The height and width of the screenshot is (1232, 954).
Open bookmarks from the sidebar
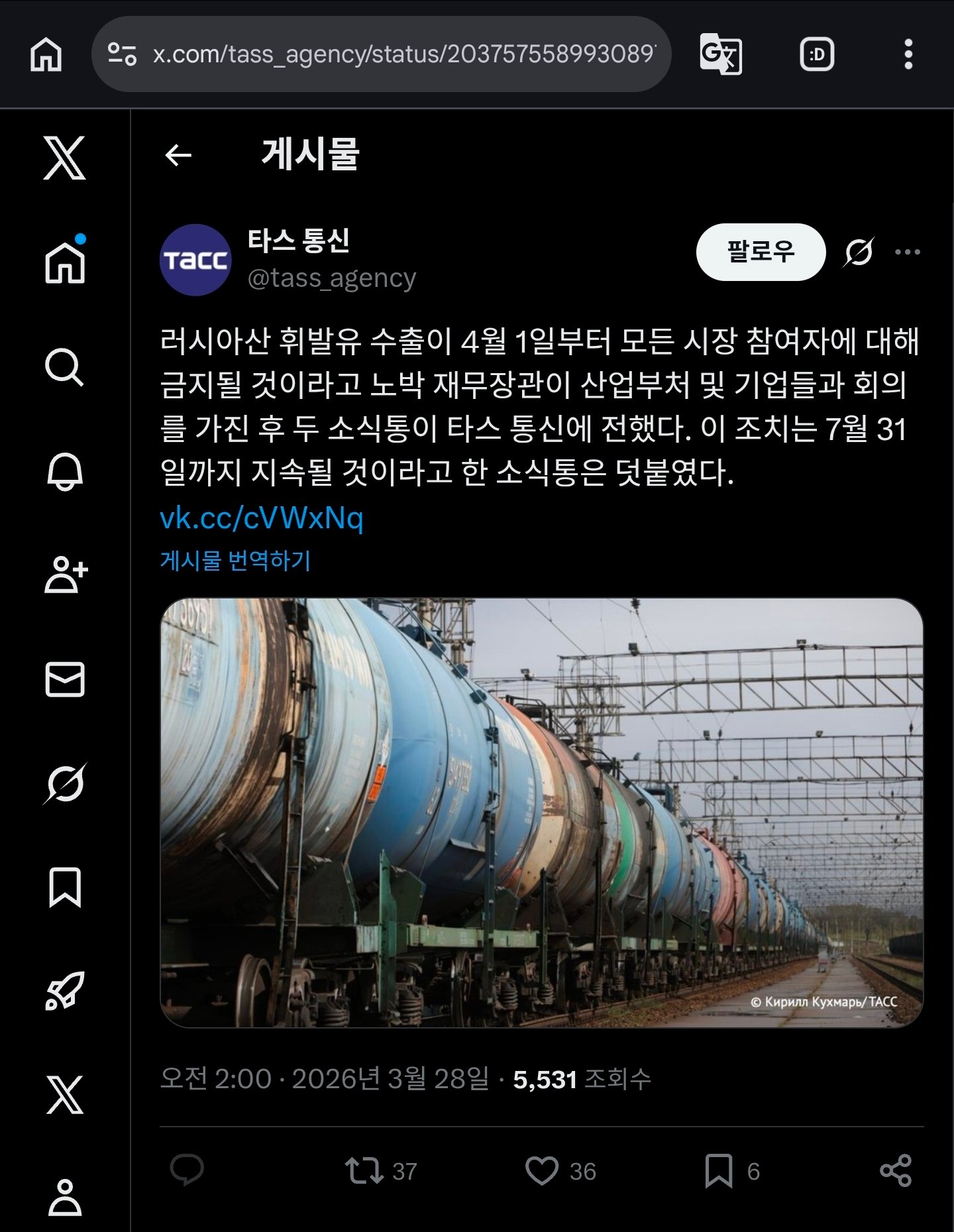click(x=65, y=887)
